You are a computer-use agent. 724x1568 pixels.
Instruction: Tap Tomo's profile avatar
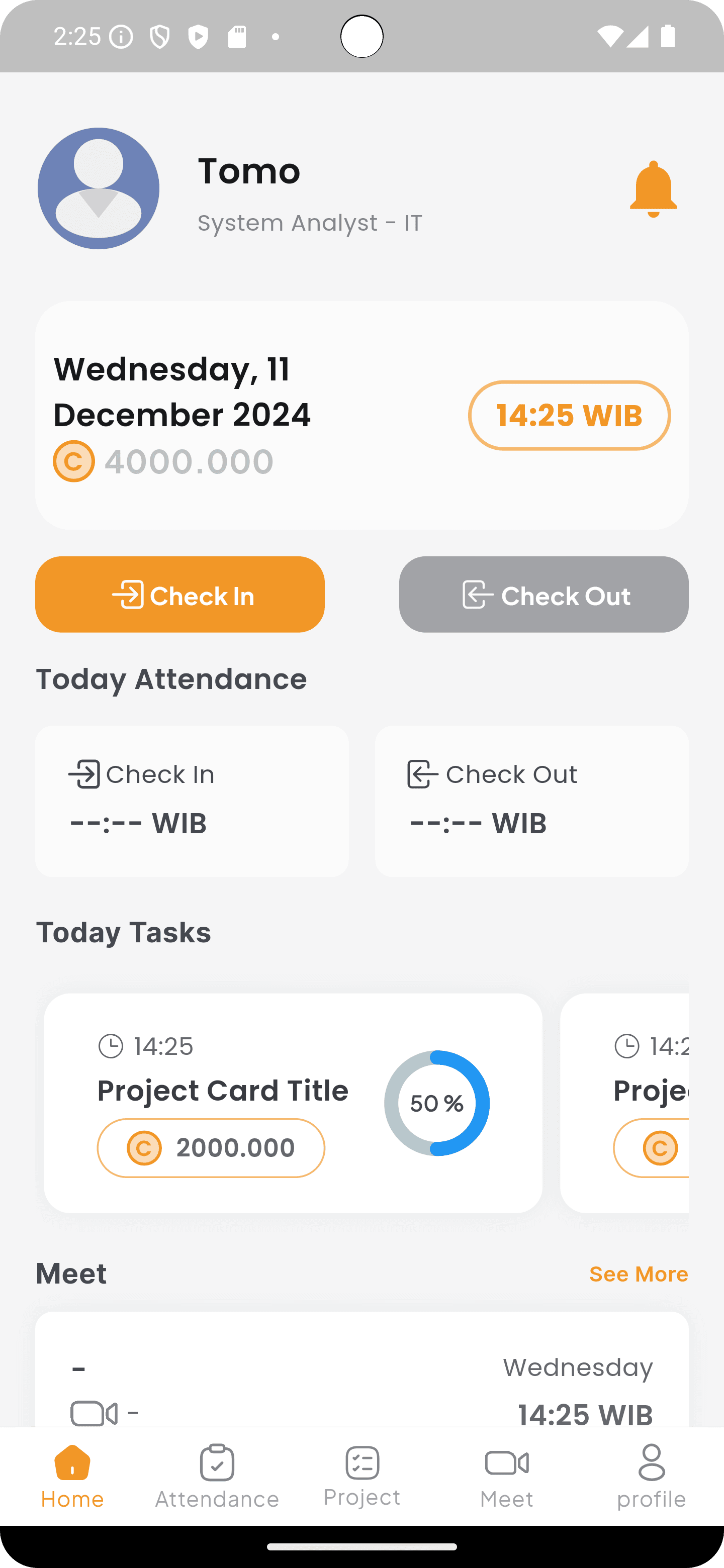(98, 188)
